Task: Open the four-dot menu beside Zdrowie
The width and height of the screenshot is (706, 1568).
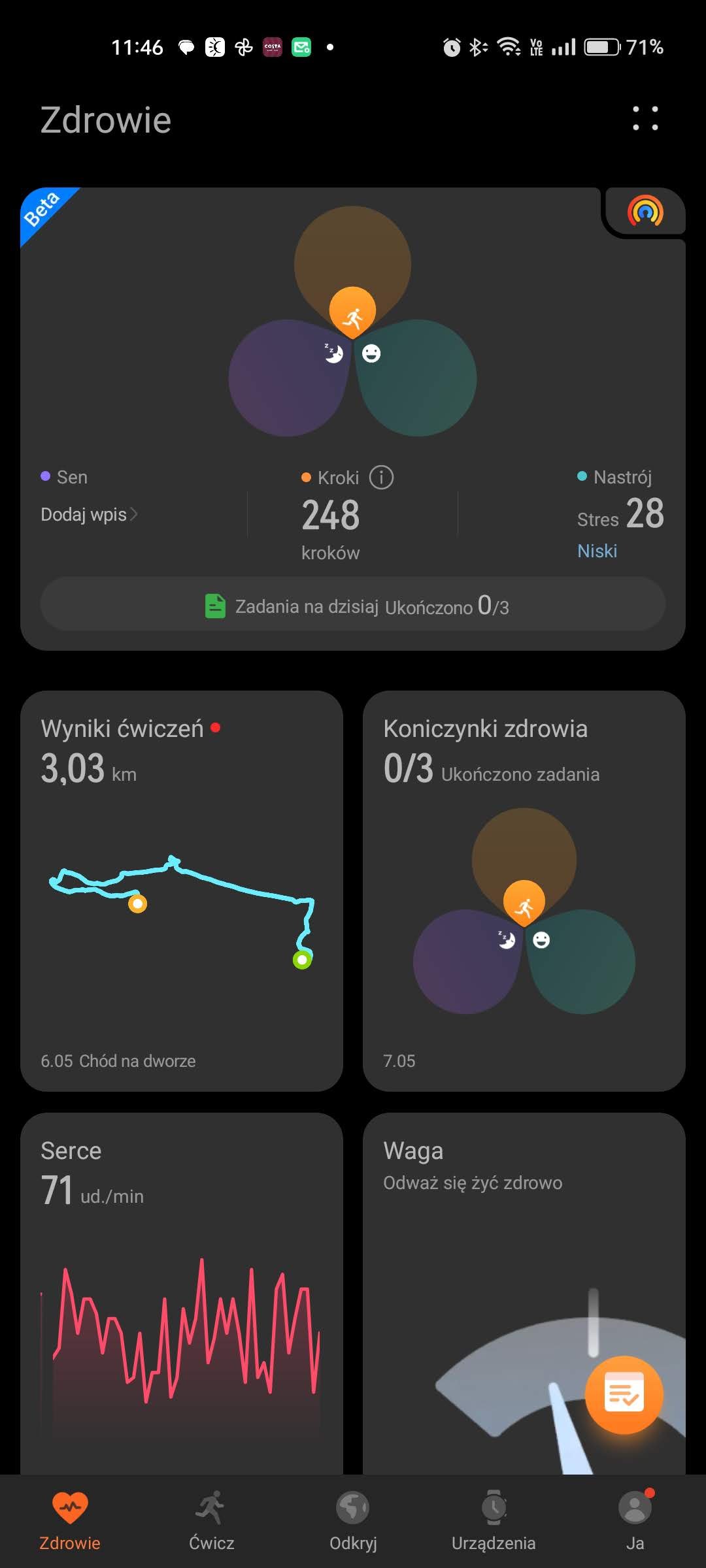Action: click(x=645, y=119)
